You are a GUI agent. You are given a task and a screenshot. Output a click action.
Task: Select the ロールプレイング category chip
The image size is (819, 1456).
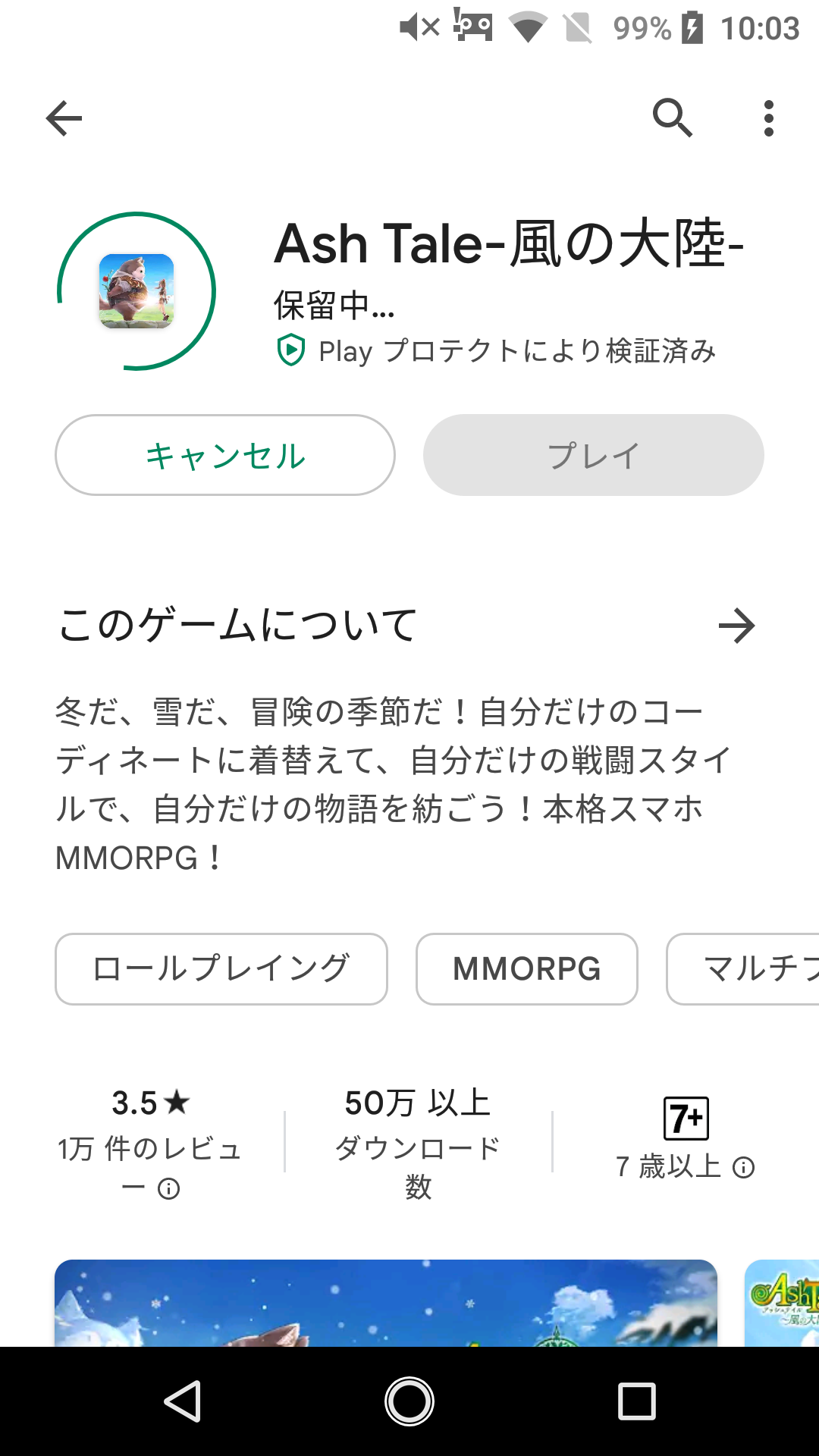[221, 969]
